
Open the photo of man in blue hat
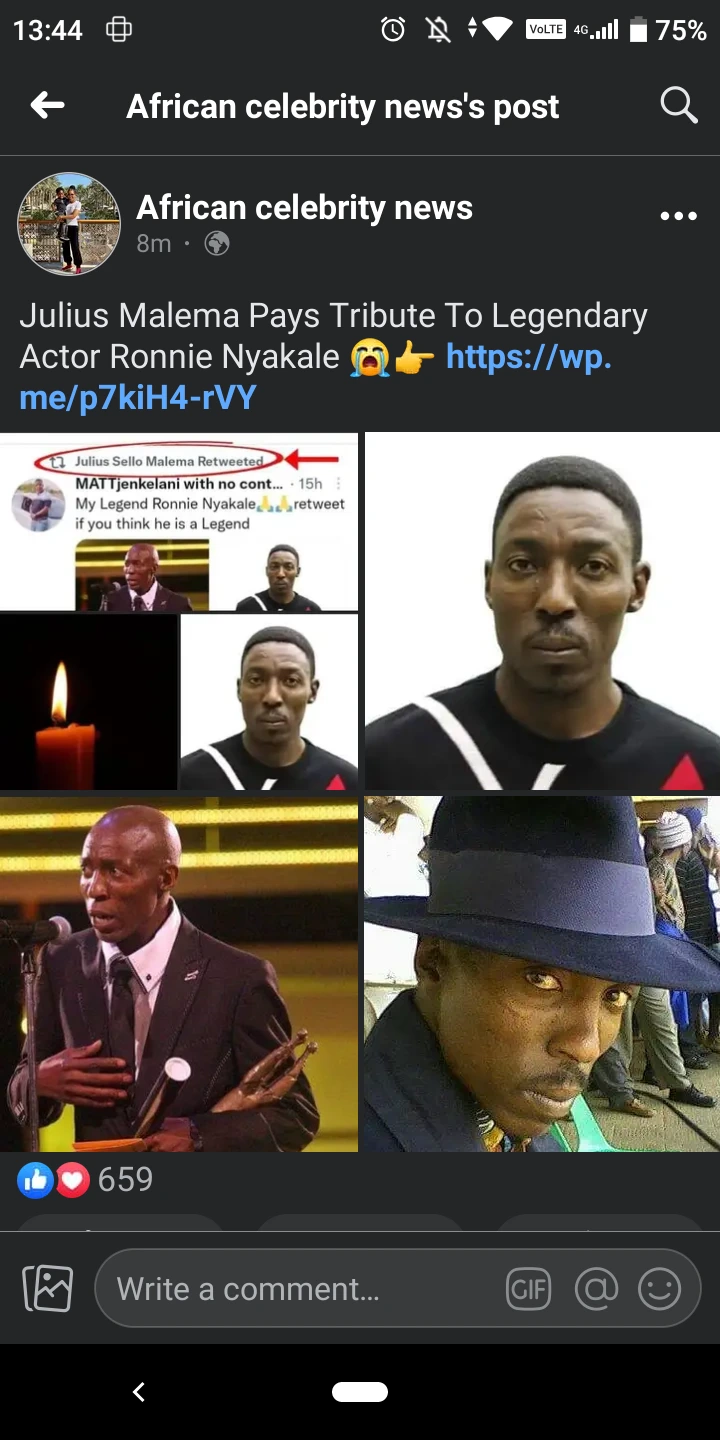tap(542, 974)
